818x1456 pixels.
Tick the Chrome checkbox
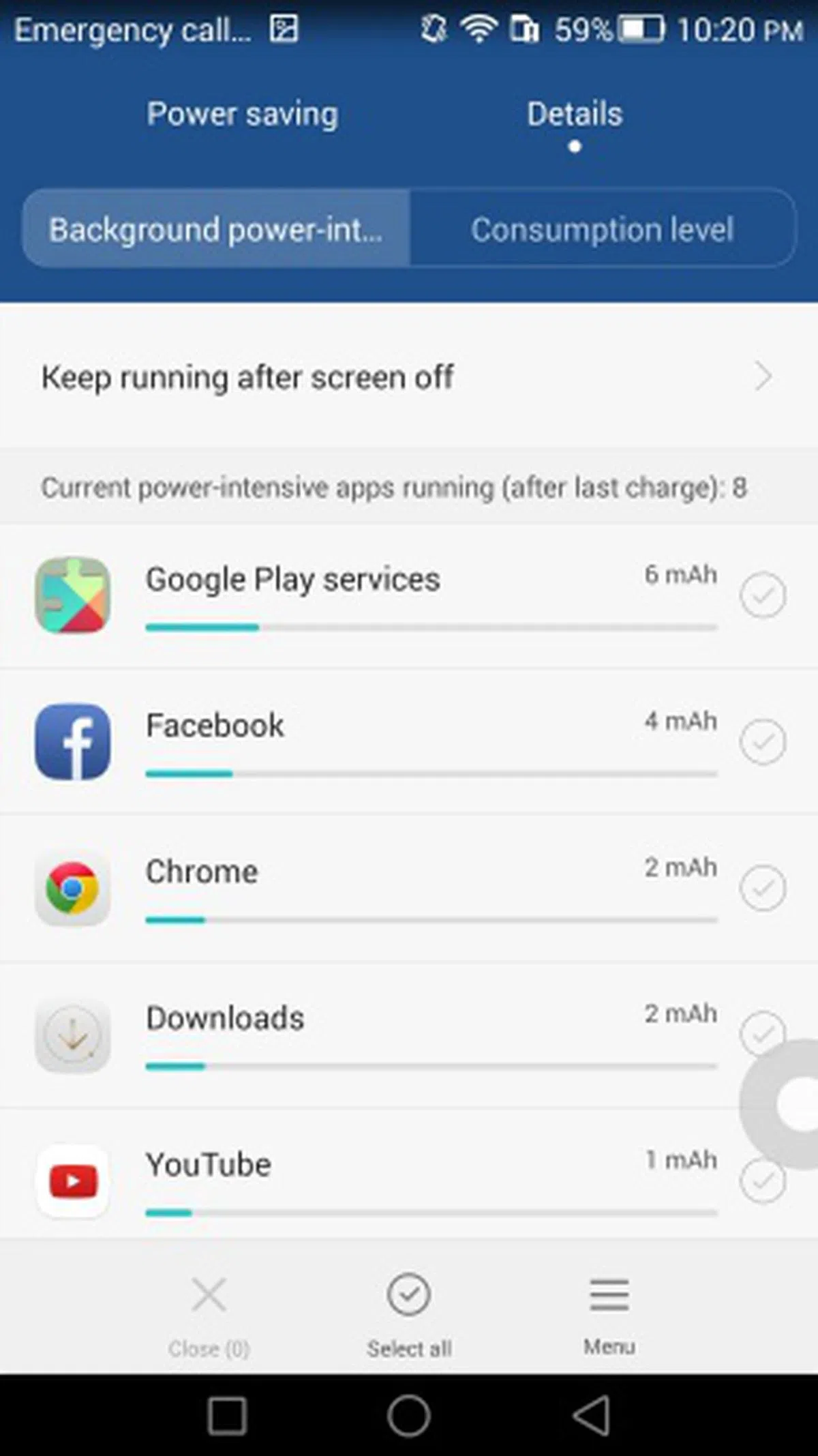click(x=763, y=888)
